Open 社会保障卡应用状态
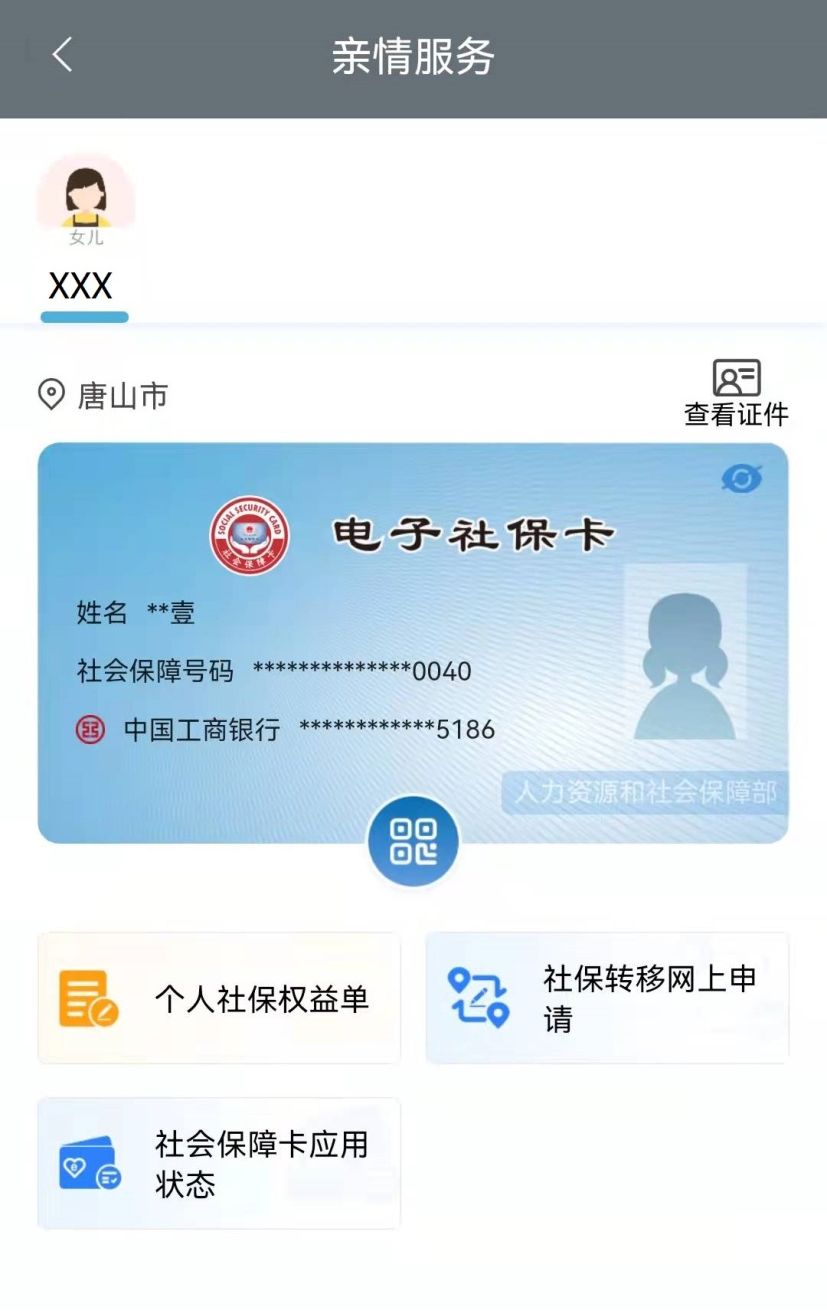The height and width of the screenshot is (1311, 827). point(219,1163)
